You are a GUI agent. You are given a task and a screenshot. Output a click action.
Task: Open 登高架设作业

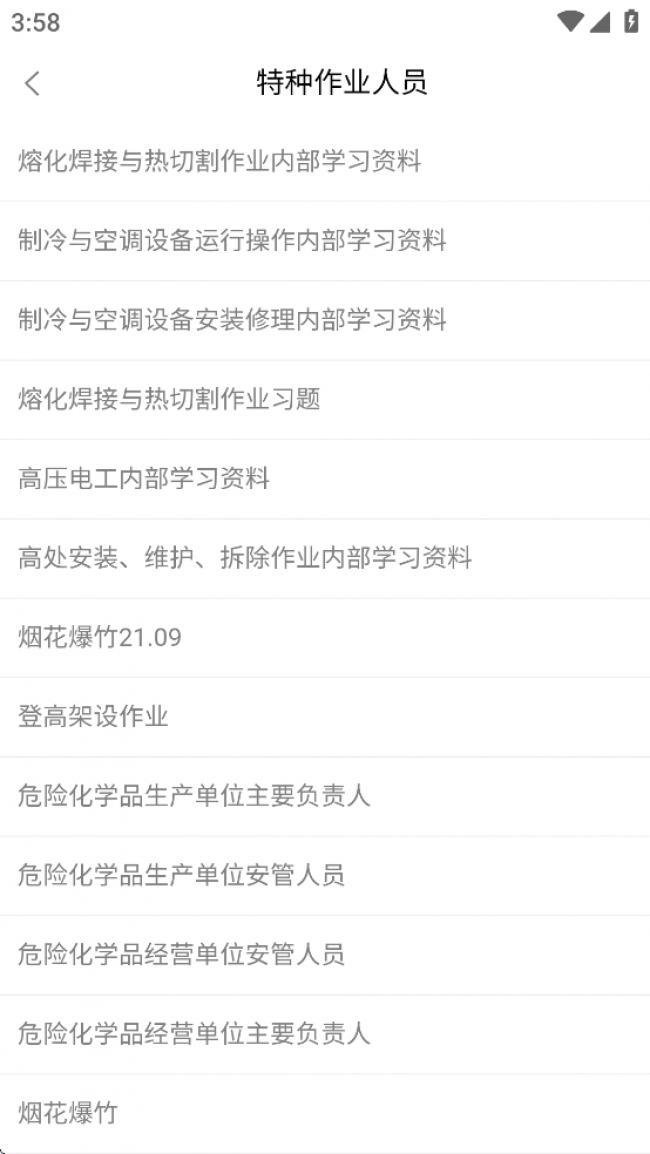pyautogui.click(x=325, y=717)
